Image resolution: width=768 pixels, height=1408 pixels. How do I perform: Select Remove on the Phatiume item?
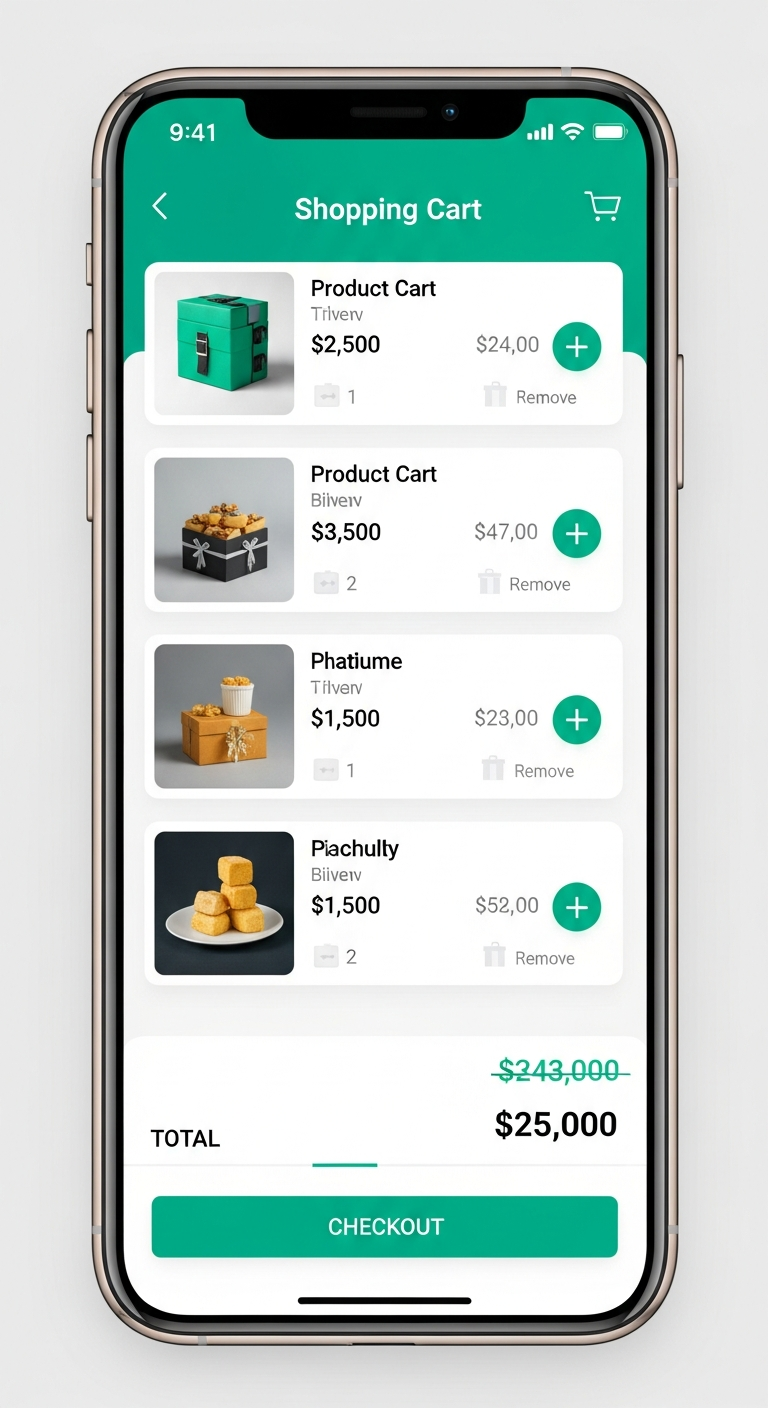[546, 769]
